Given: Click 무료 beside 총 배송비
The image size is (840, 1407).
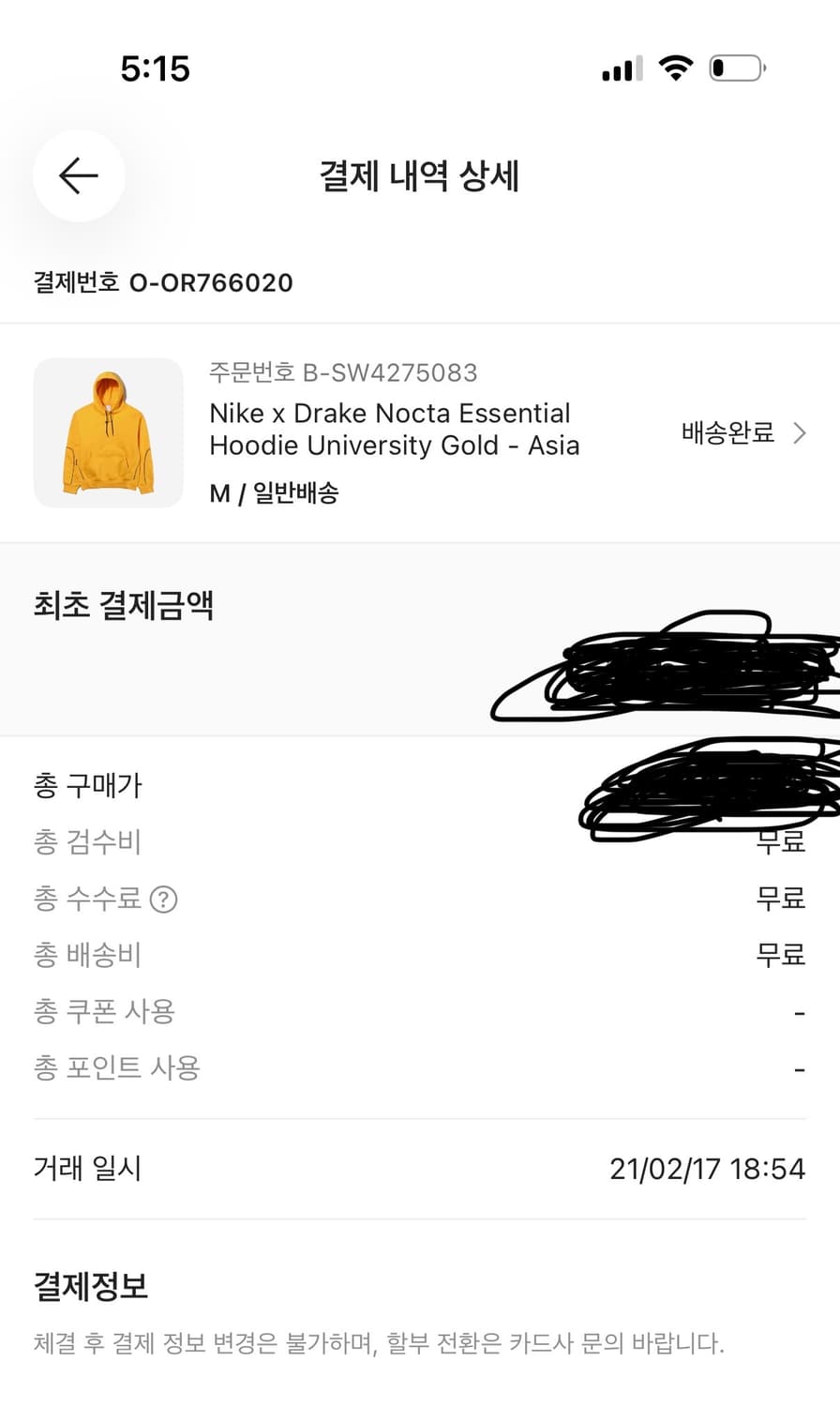Looking at the screenshot, I should click(x=780, y=954).
